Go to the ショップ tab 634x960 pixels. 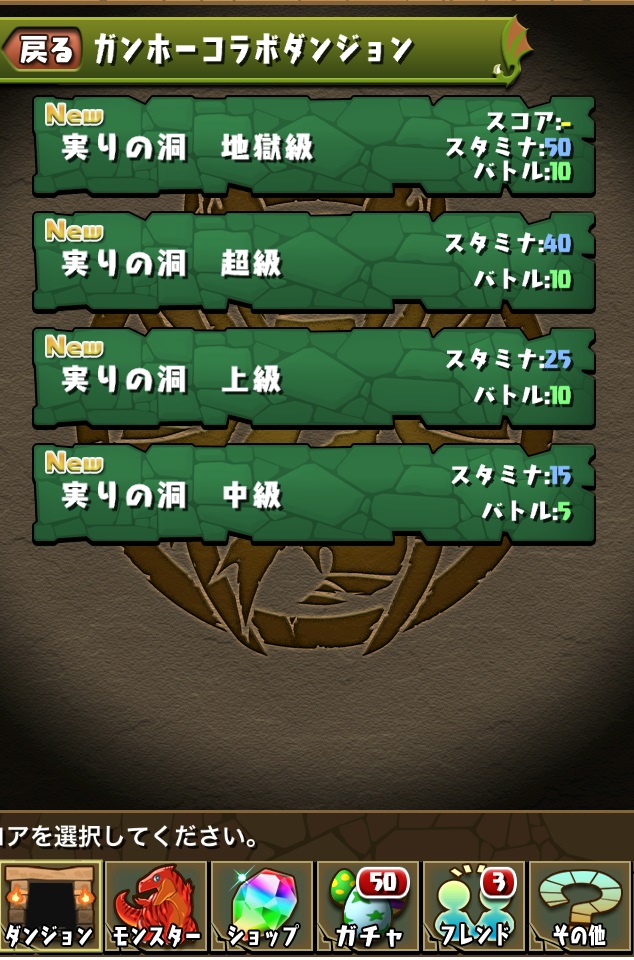point(263,906)
